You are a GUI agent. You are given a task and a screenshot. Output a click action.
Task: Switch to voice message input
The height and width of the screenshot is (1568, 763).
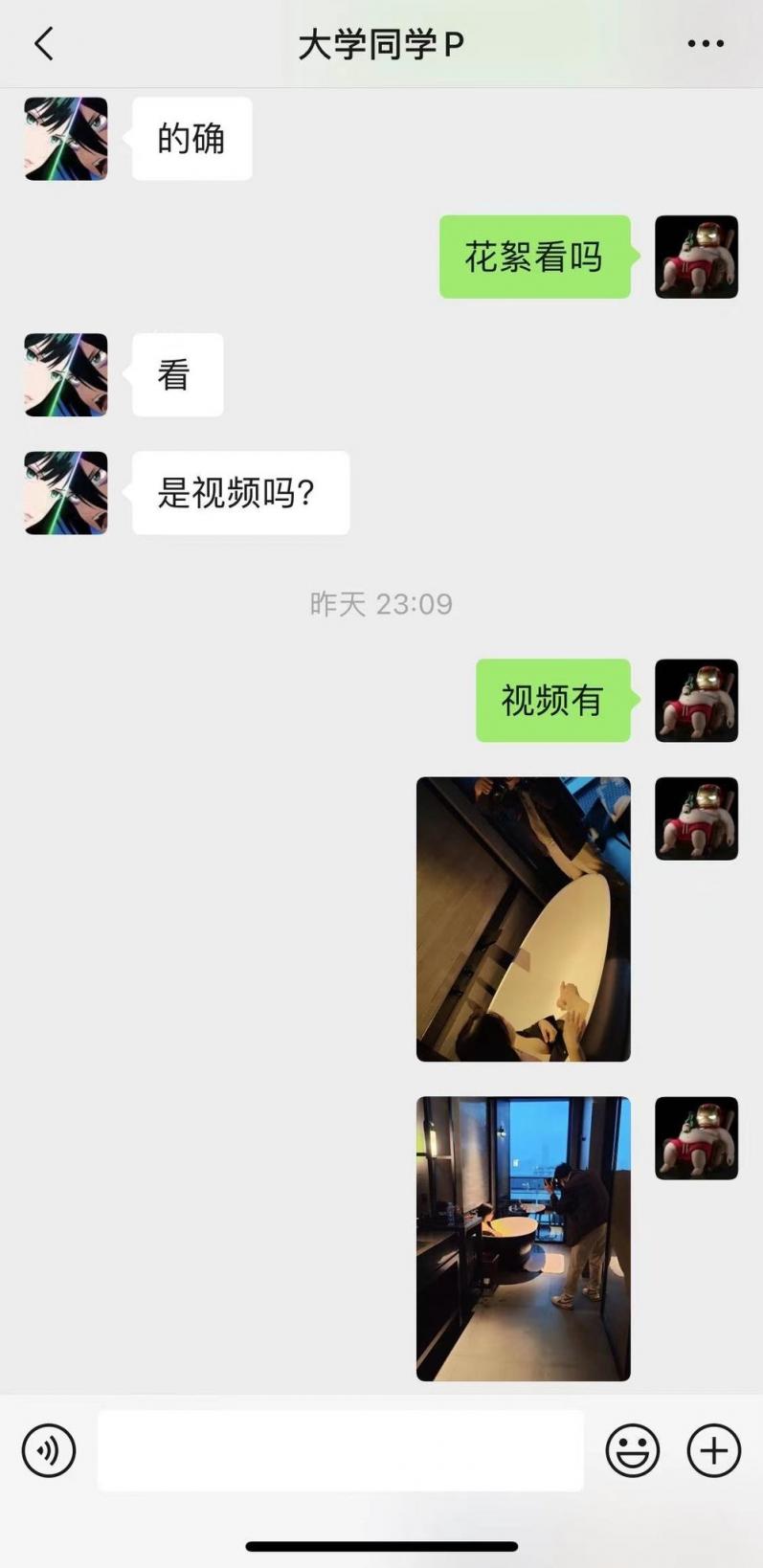(x=49, y=1450)
